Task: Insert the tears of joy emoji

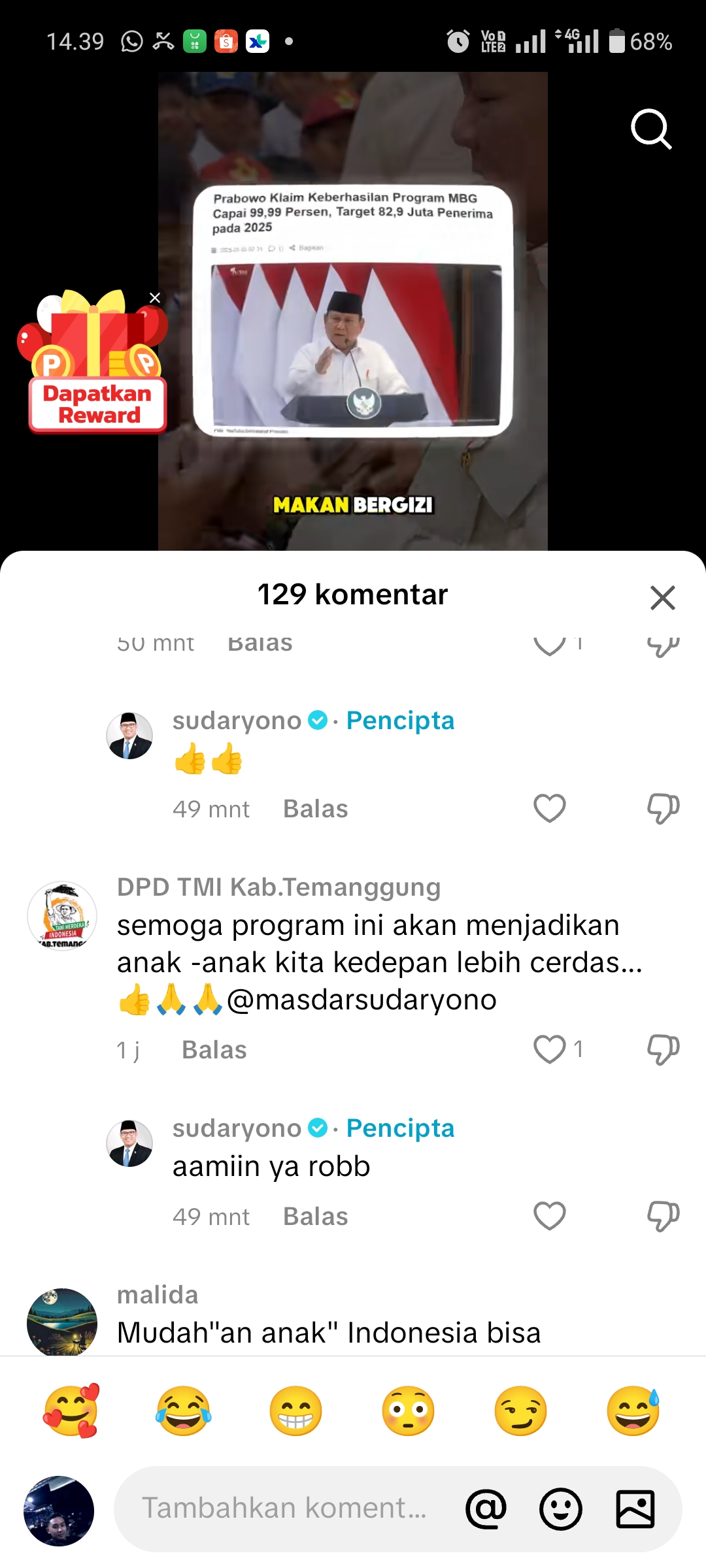Action: point(183,1411)
